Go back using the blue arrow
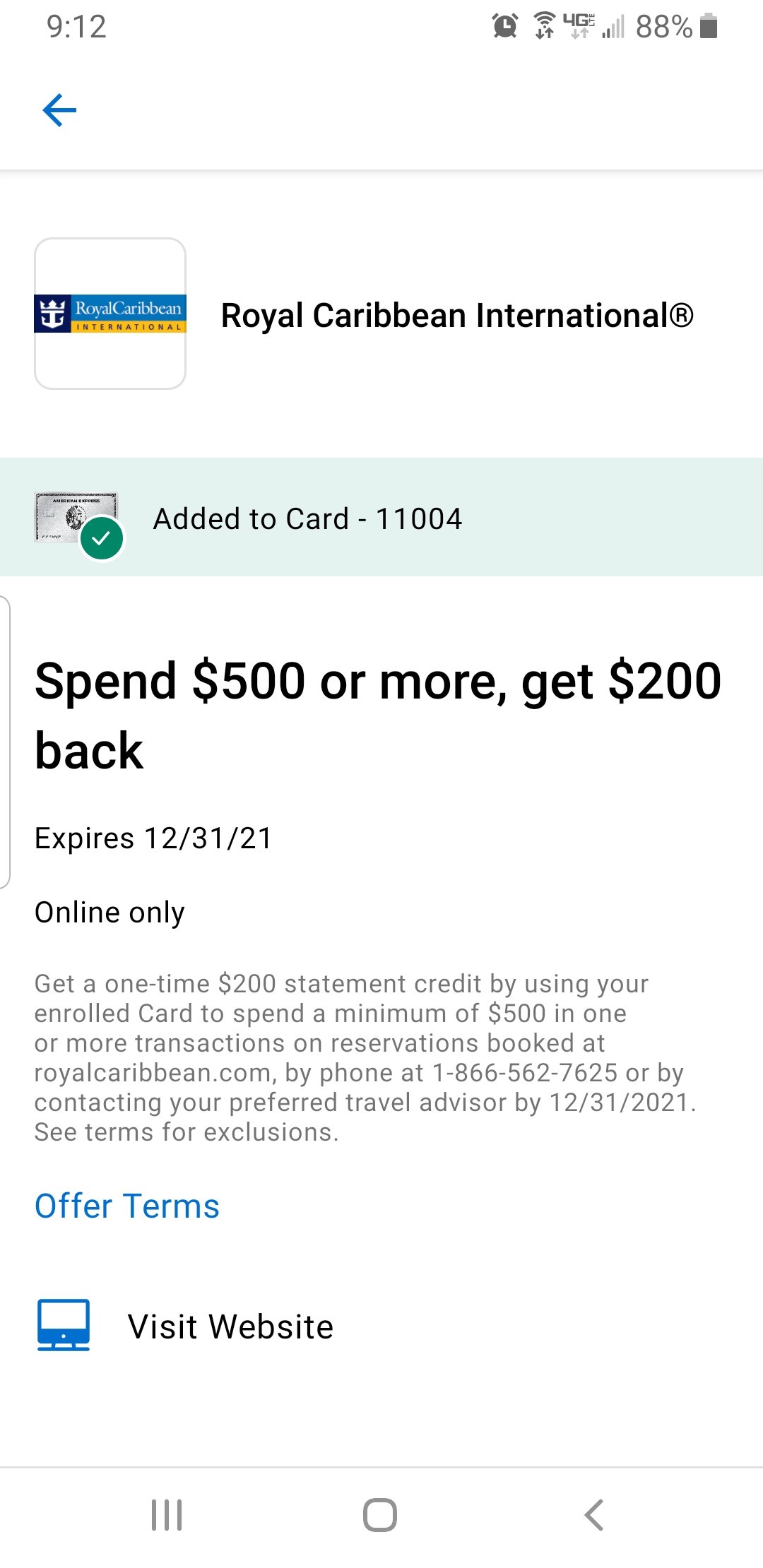Screen dimensions: 763x1568 [x=59, y=110]
